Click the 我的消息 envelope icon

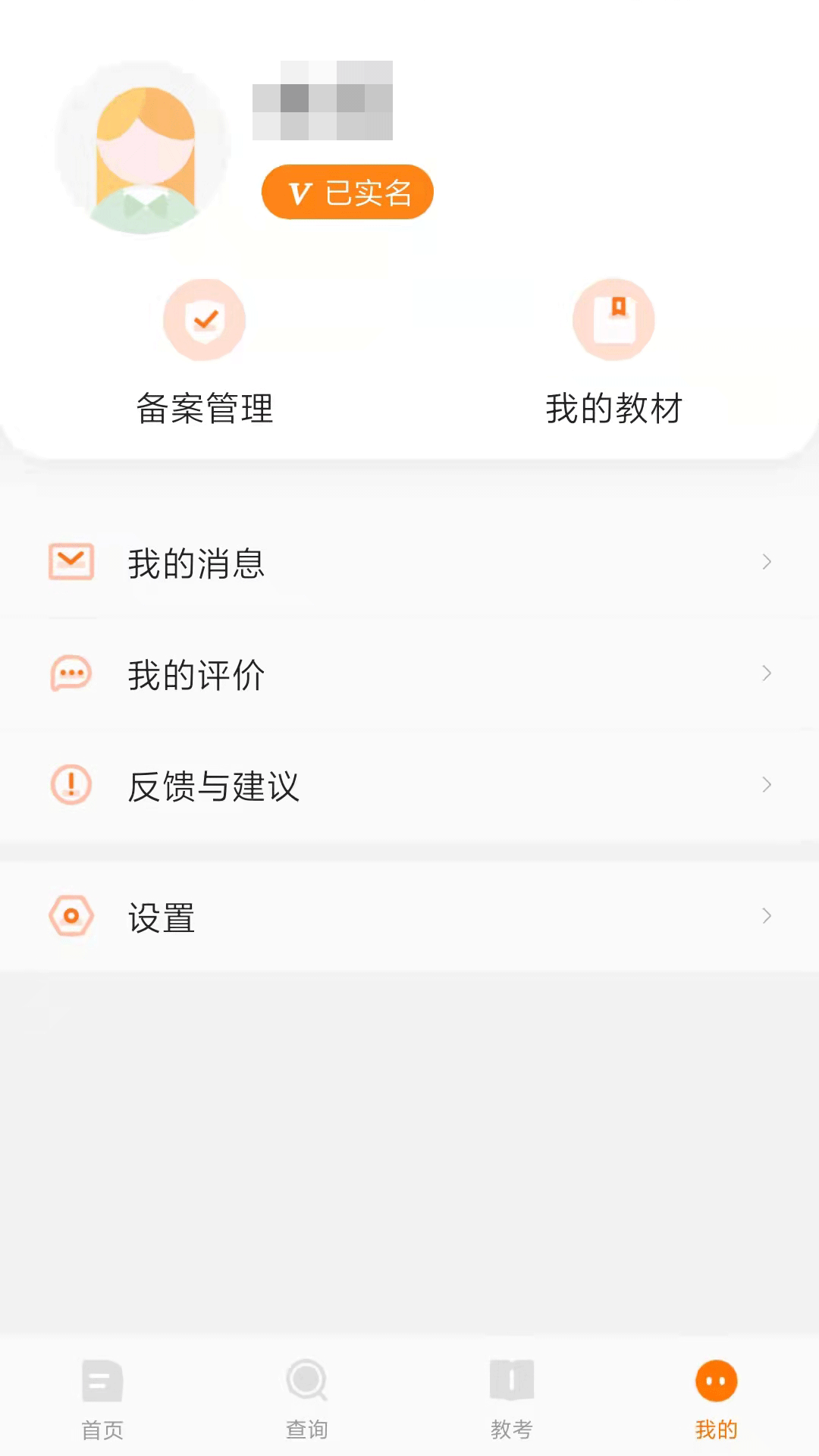point(71,561)
